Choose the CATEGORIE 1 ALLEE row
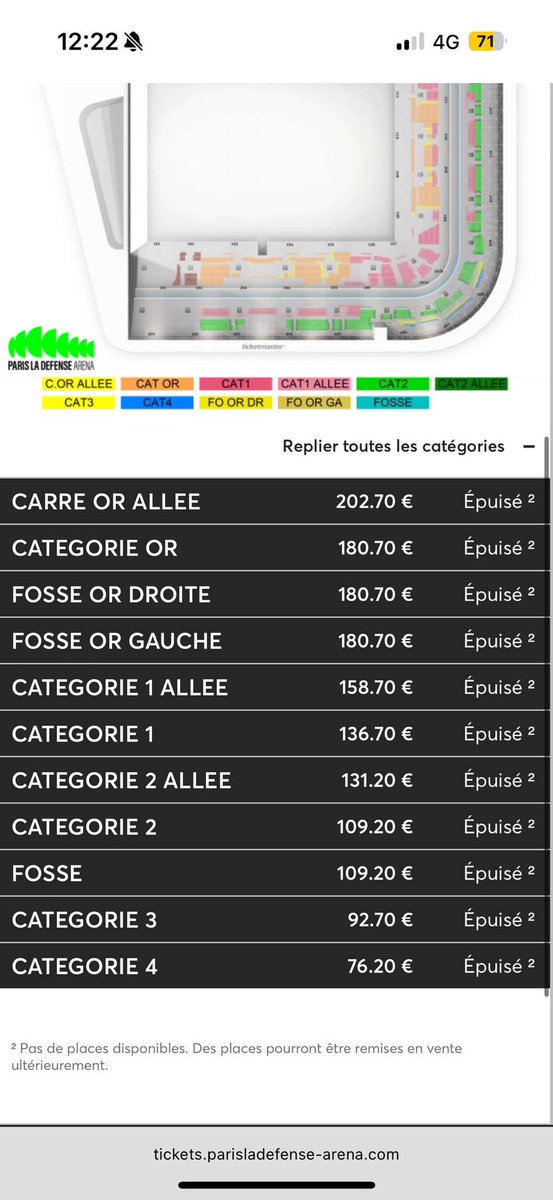 [x=275, y=687]
